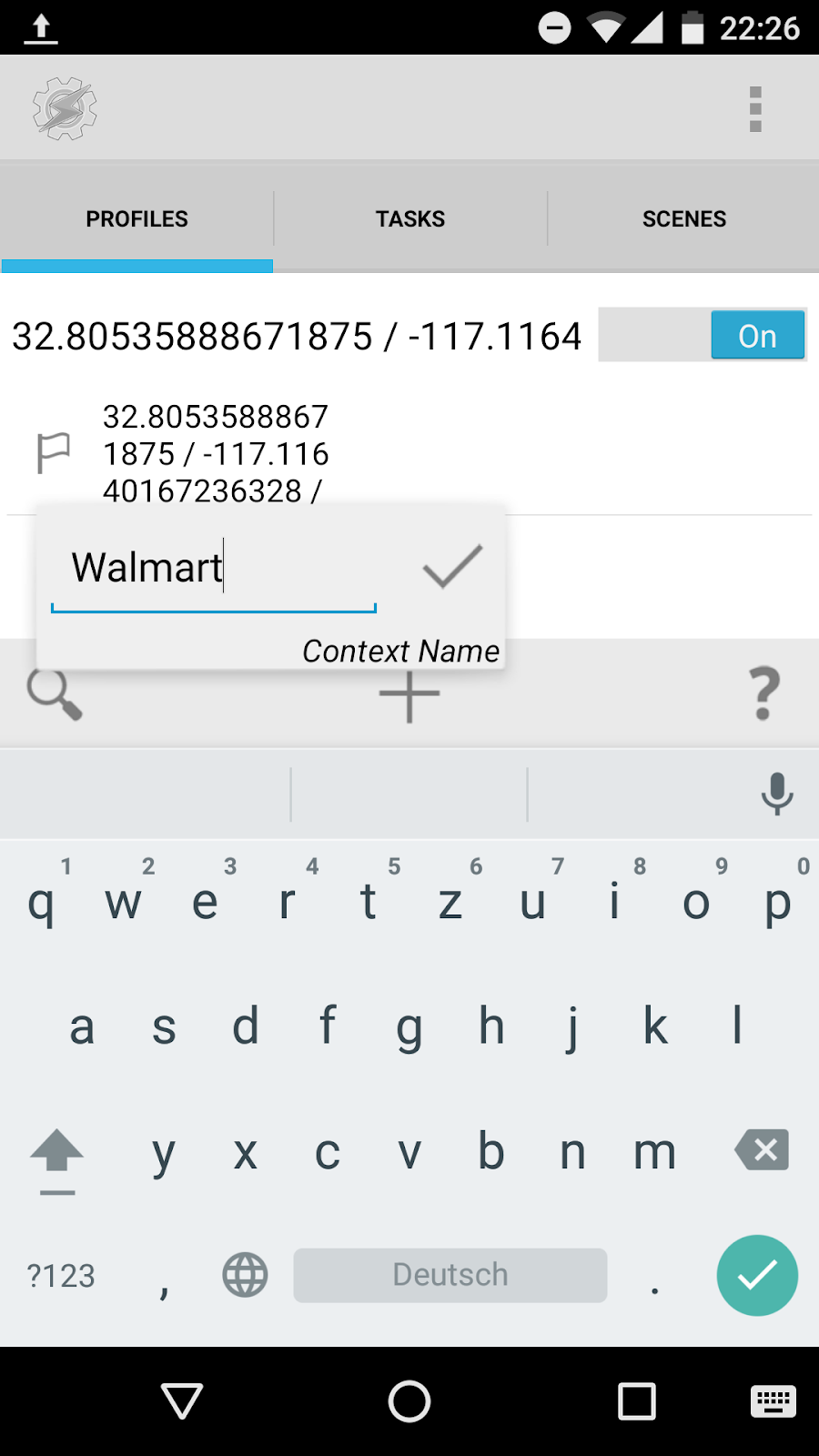The image size is (819, 1456).
Task: Switch to the ?123 symbols keyboard
Action: click(x=61, y=1276)
